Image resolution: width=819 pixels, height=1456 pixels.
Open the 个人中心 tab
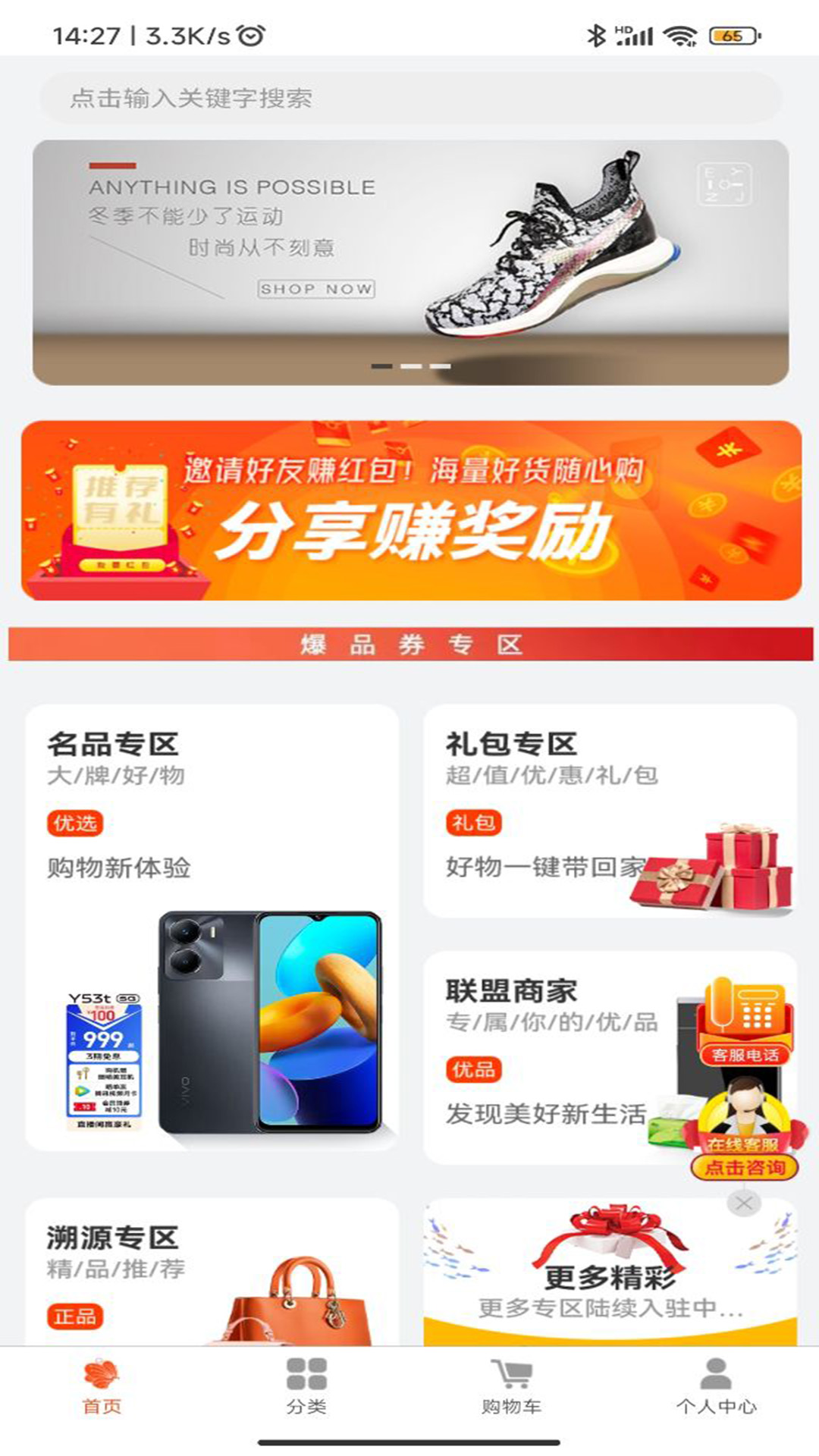pyautogui.click(x=716, y=1386)
